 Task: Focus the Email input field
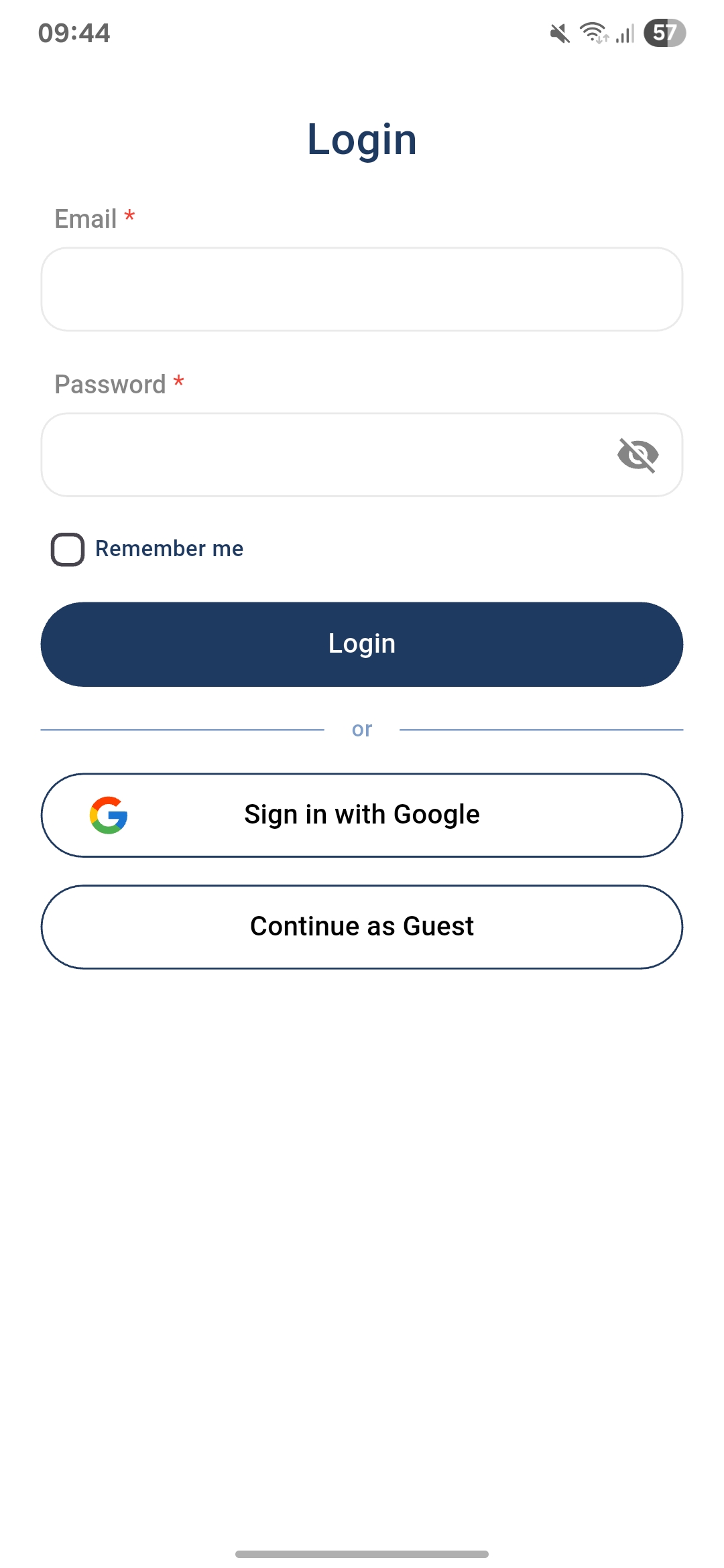[362, 289]
